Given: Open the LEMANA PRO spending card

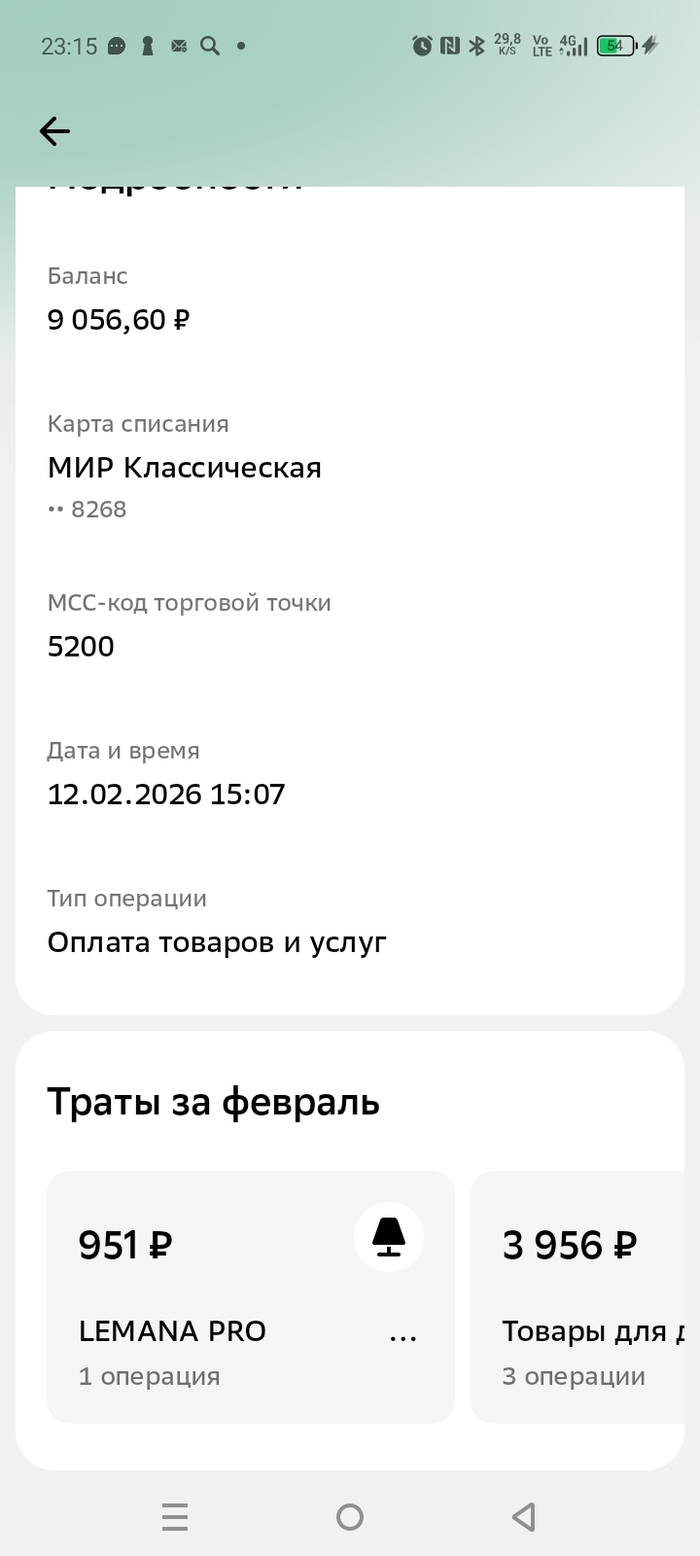Looking at the screenshot, I should coord(250,1296).
